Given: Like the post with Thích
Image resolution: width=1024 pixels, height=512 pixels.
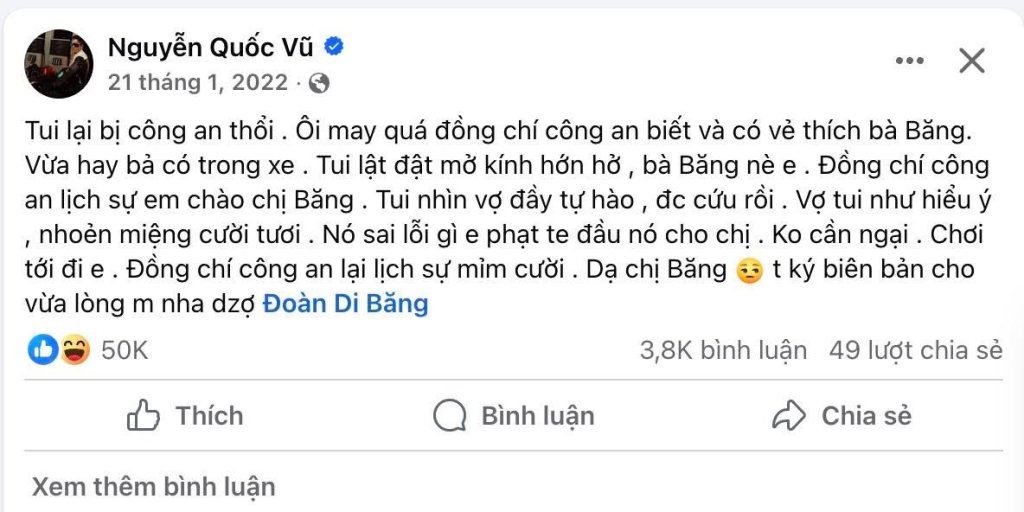Looking at the screenshot, I should (x=185, y=415).
